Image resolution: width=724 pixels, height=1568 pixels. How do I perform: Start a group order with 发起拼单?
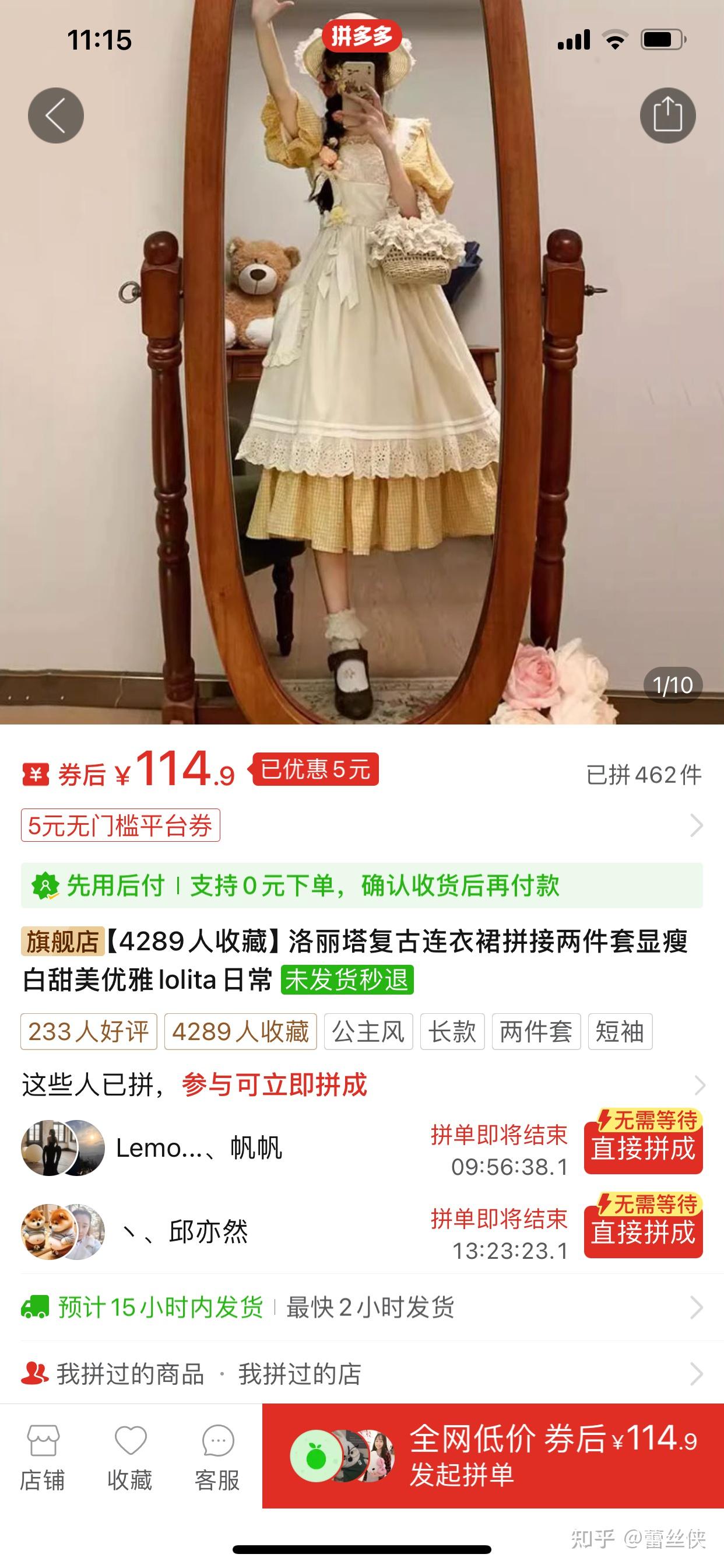[493, 1456]
